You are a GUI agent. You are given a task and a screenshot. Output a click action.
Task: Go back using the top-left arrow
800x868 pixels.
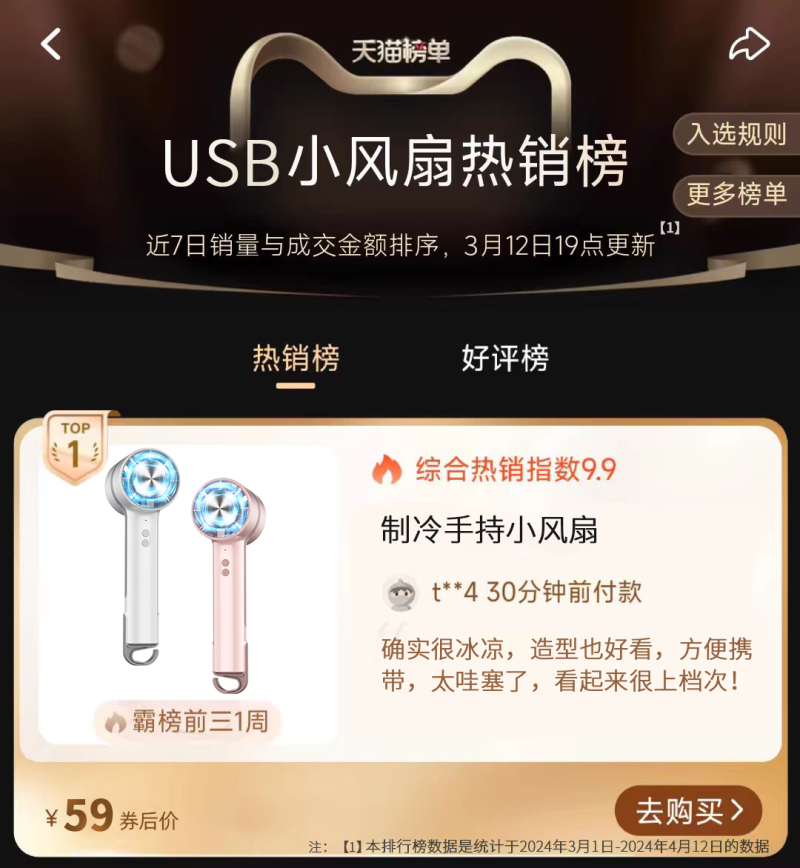click(x=51, y=44)
